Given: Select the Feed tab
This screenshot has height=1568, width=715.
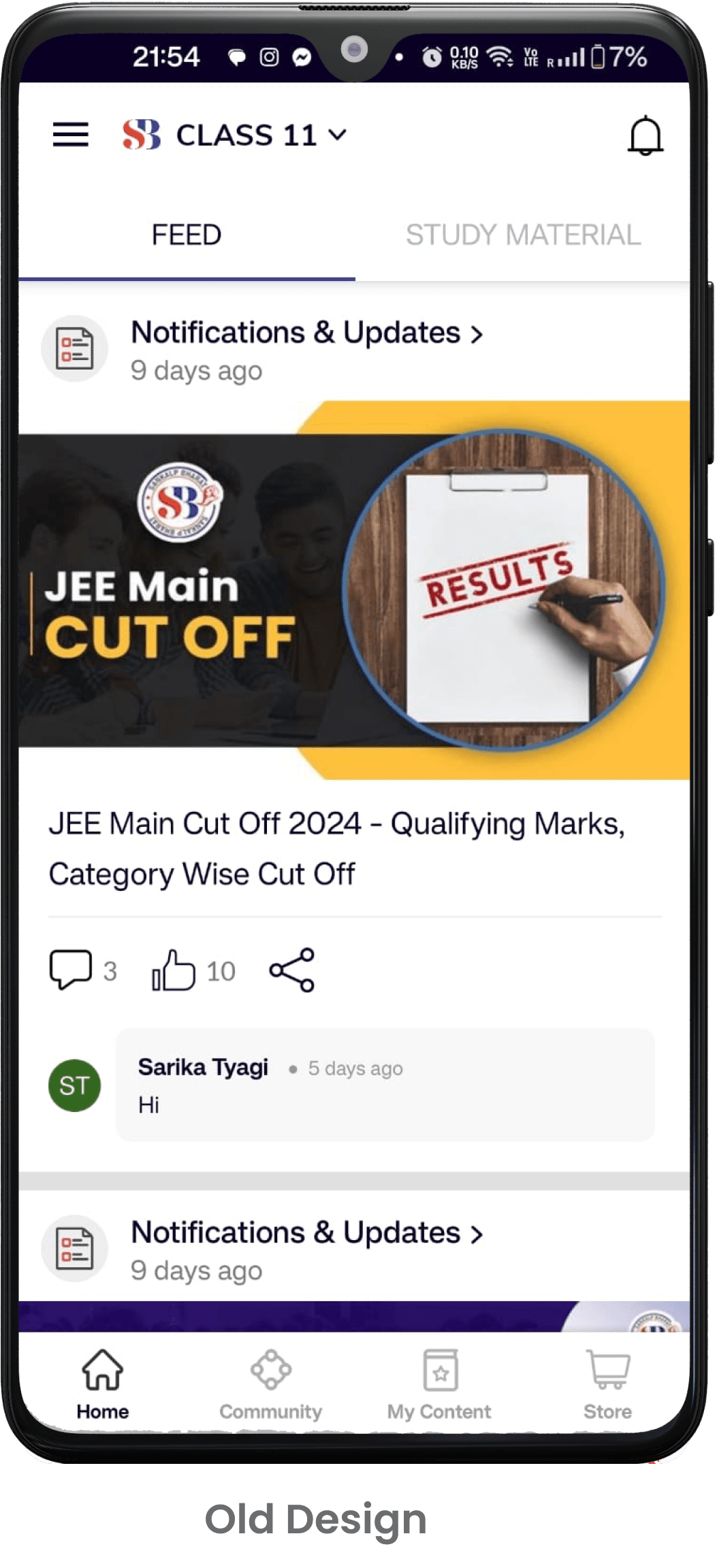Looking at the screenshot, I should click(186, 235).
